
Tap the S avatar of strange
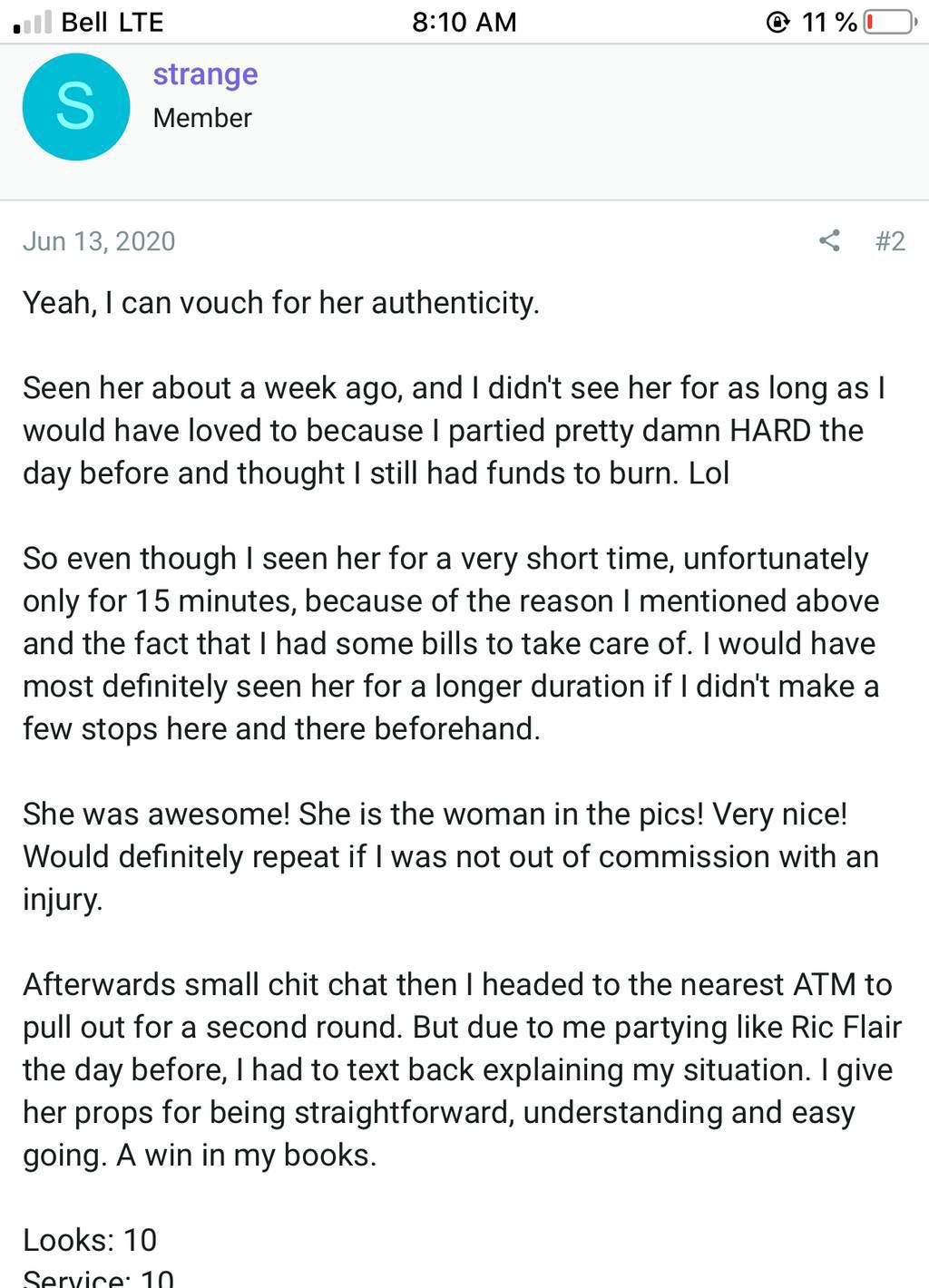[x=75, y=107]
